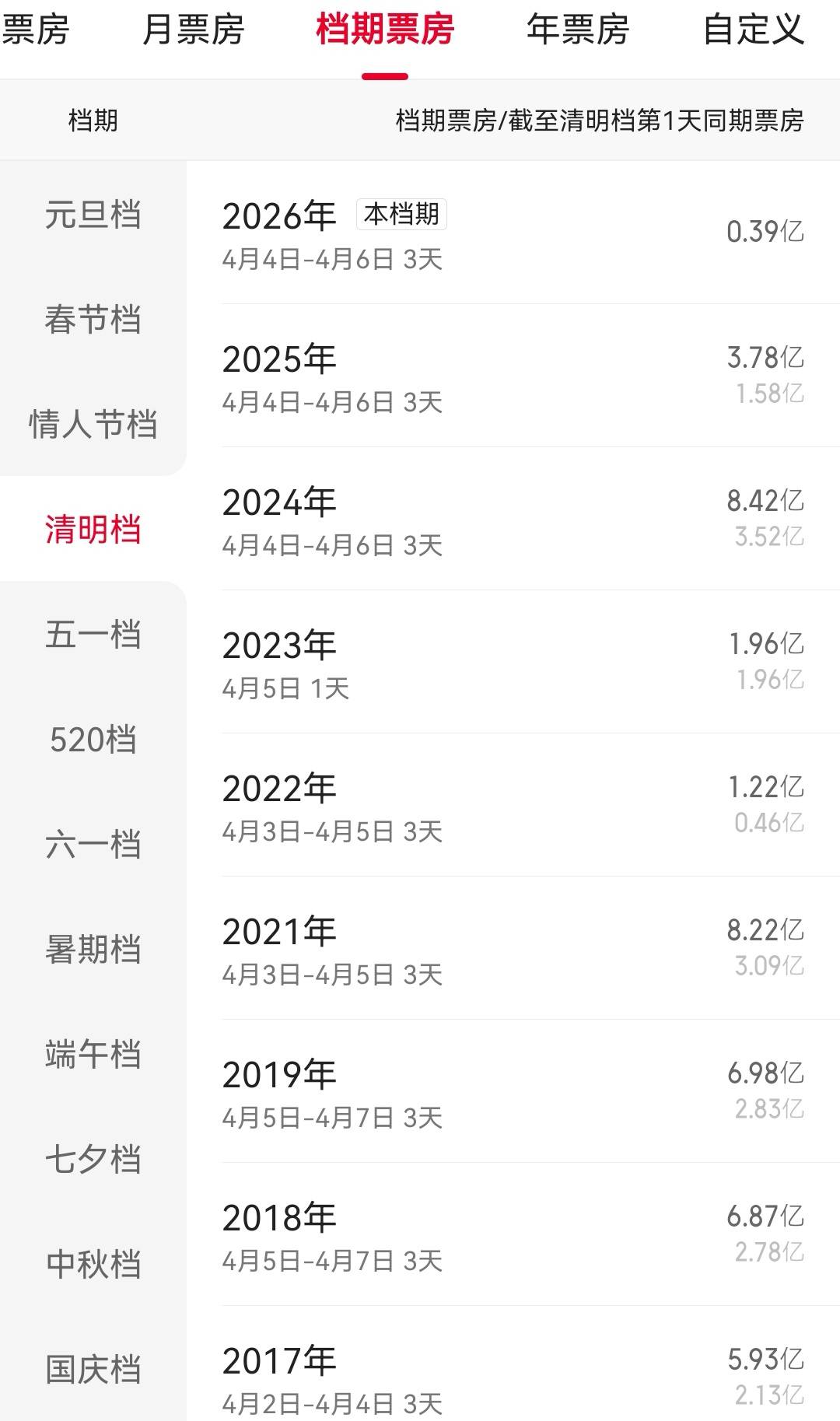Screen dimensions: 840x1421
Task: Switch to the 年票房 tab
Action: point(577,30)
